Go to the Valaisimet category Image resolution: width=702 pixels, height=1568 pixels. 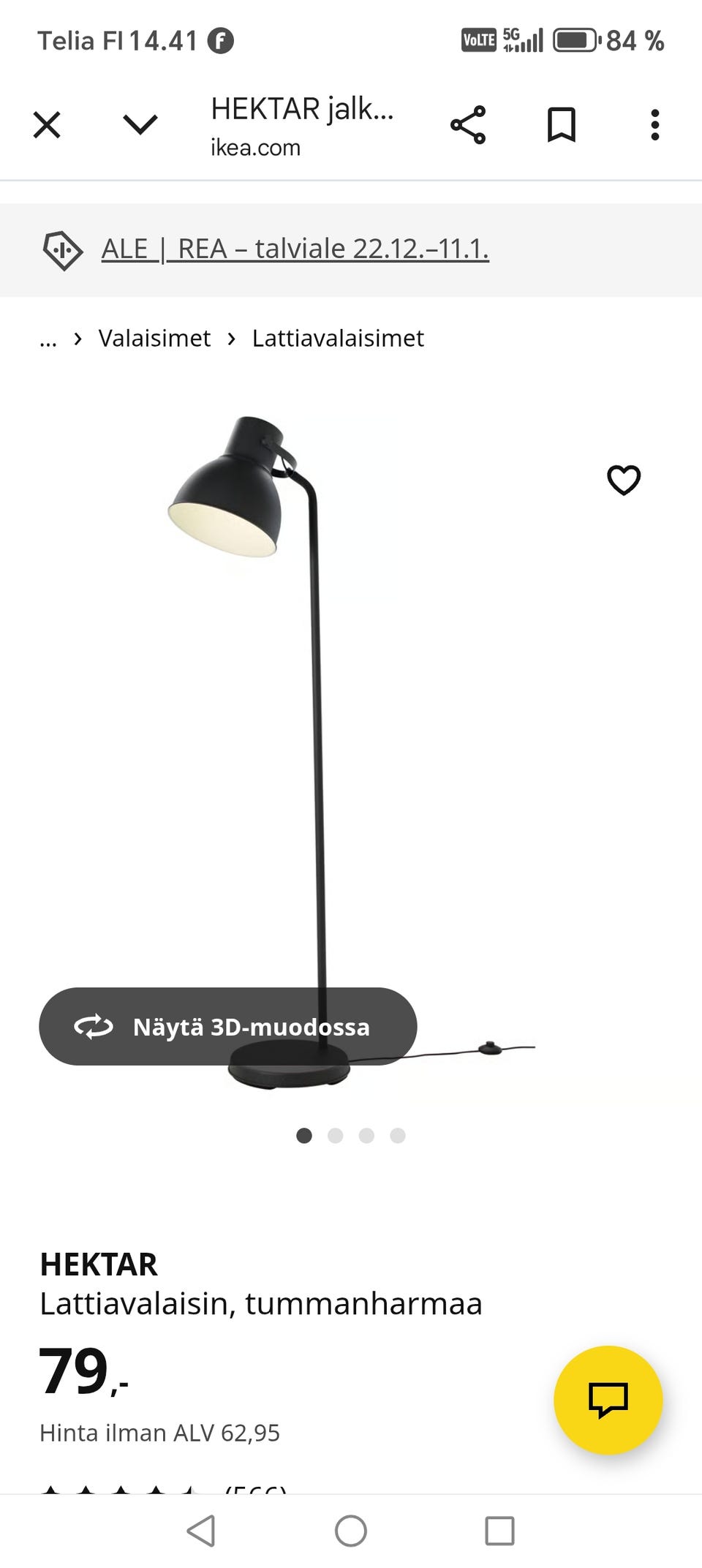coord(154,338)
